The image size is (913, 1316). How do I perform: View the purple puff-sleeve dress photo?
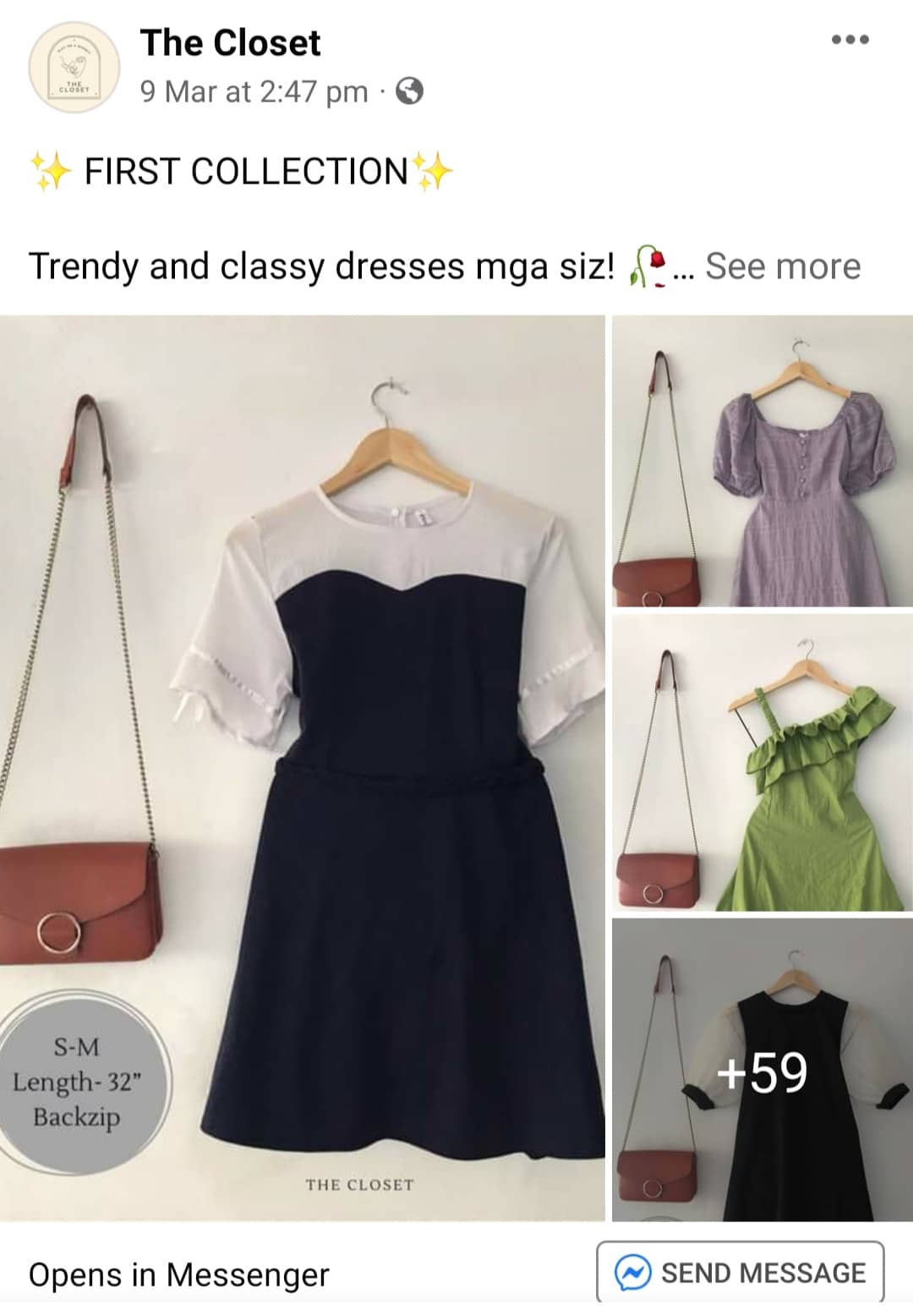point(762,461)
